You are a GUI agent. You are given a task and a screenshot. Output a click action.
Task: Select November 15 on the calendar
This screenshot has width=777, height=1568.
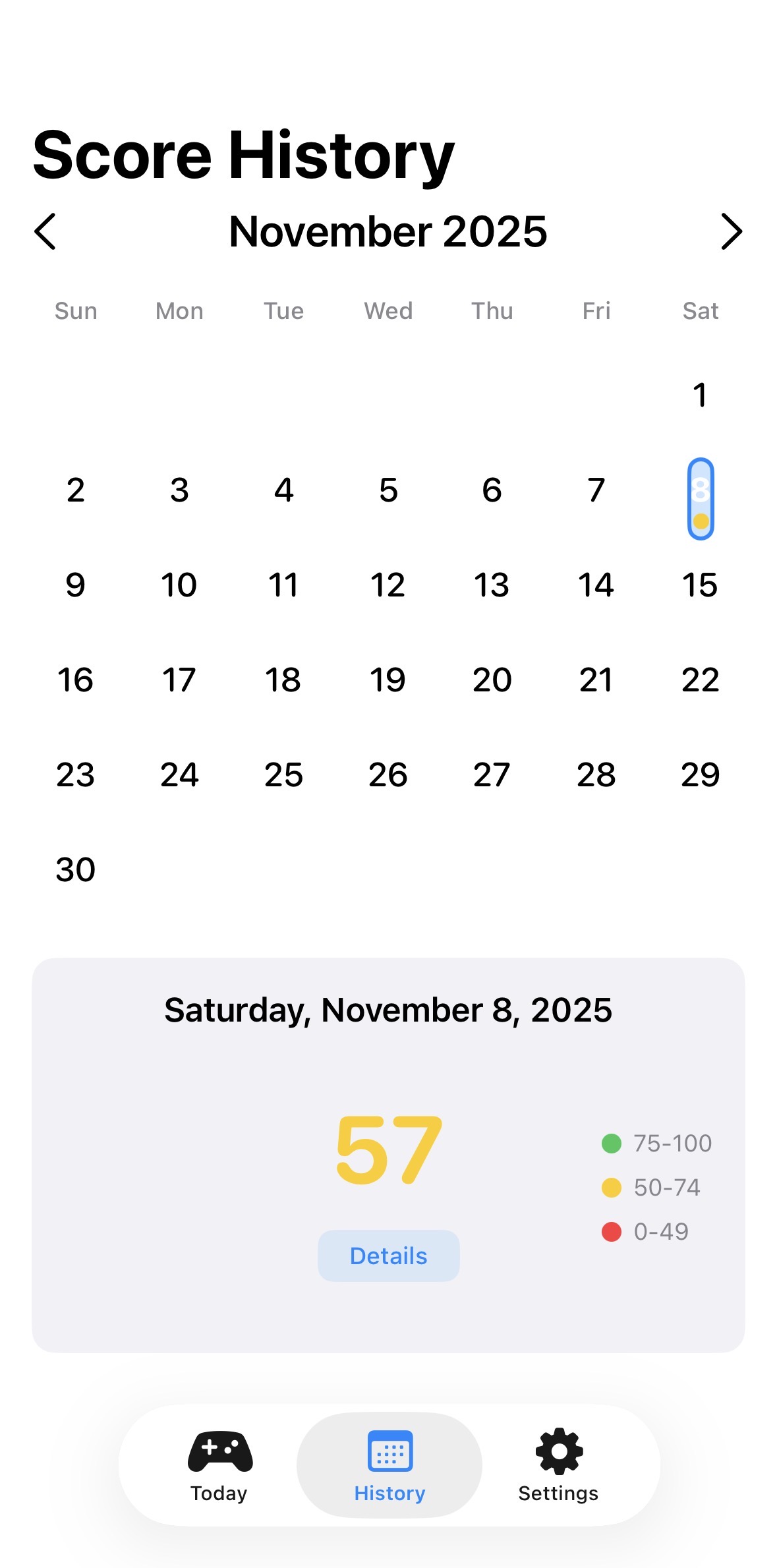click(700, 585)
